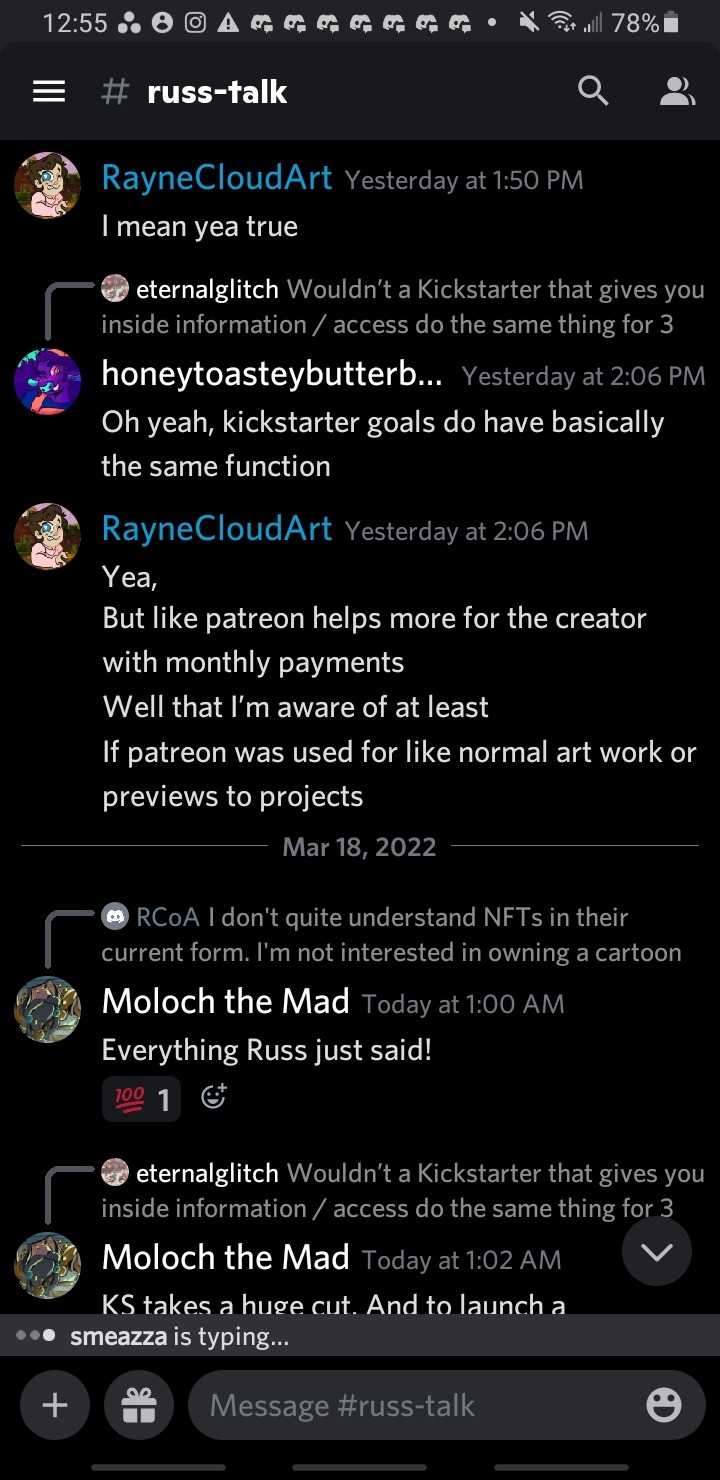Screen dimensions: 720x1480
Task: Show the channel members list
Action: (677, 92)
